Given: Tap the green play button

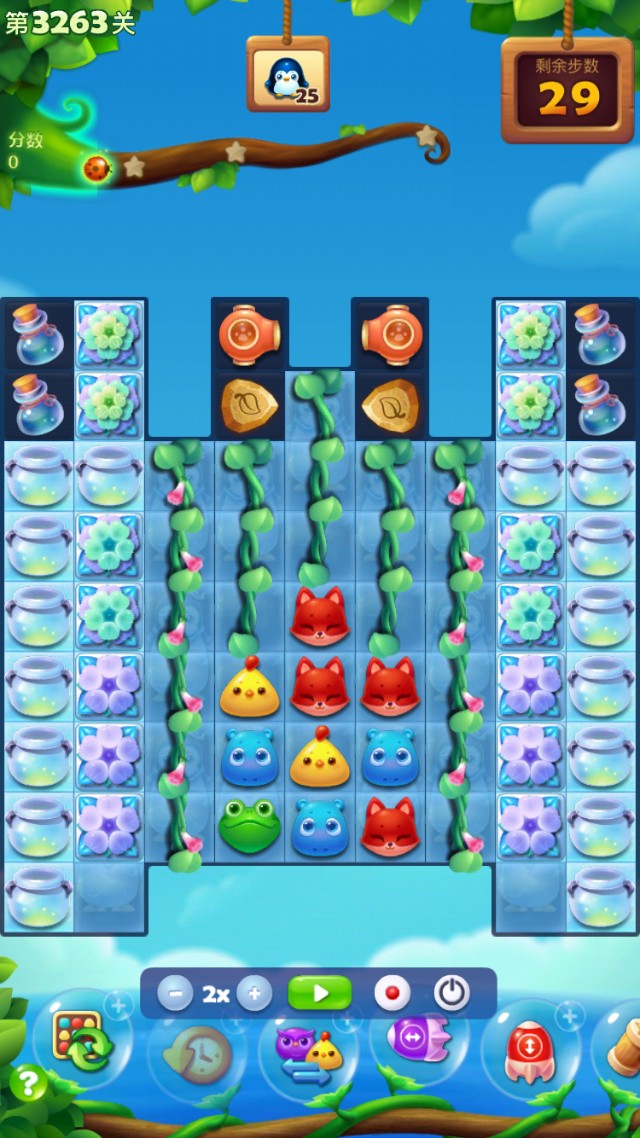Looking at the screenshot, I should (320, 993).
